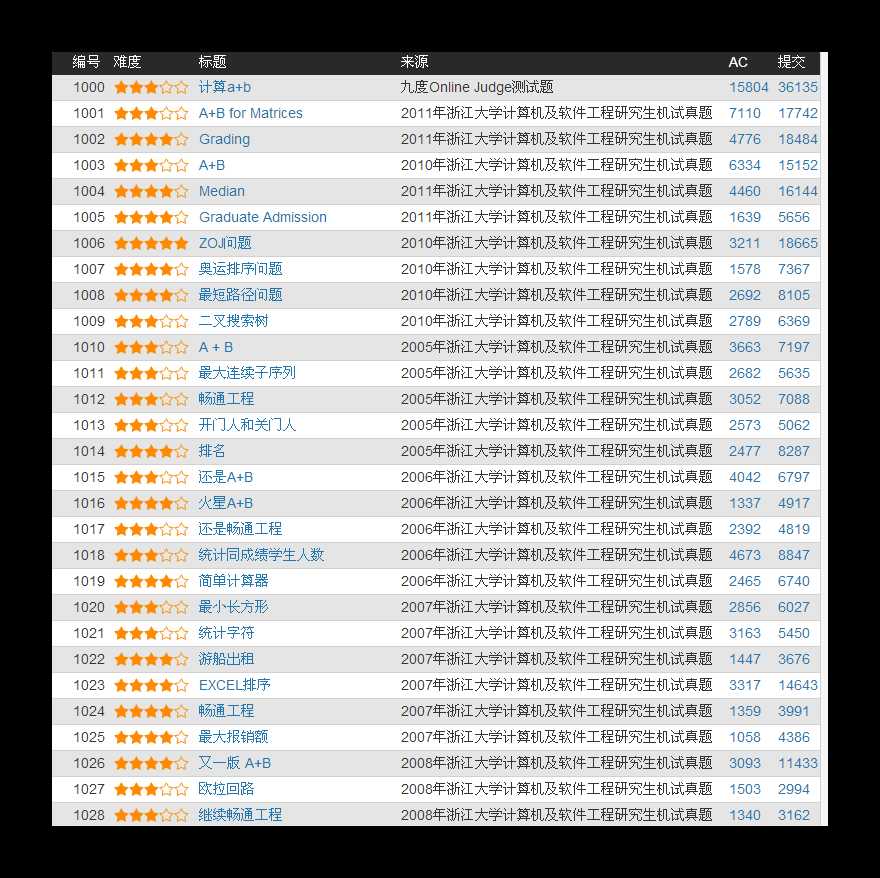Open the Graduate Admission problem

[262, 217]
